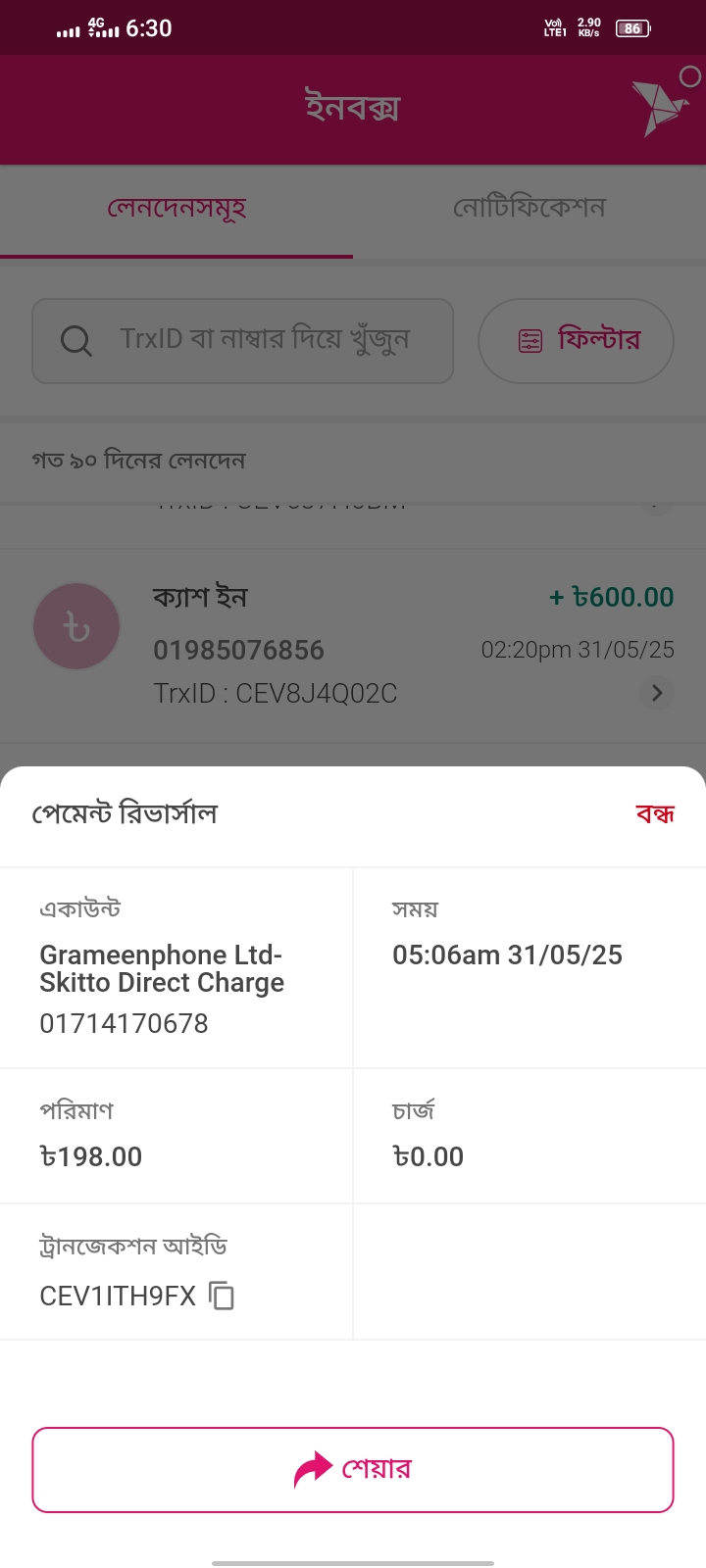Share the transaction with শেয়ার button

point(353,1469)
